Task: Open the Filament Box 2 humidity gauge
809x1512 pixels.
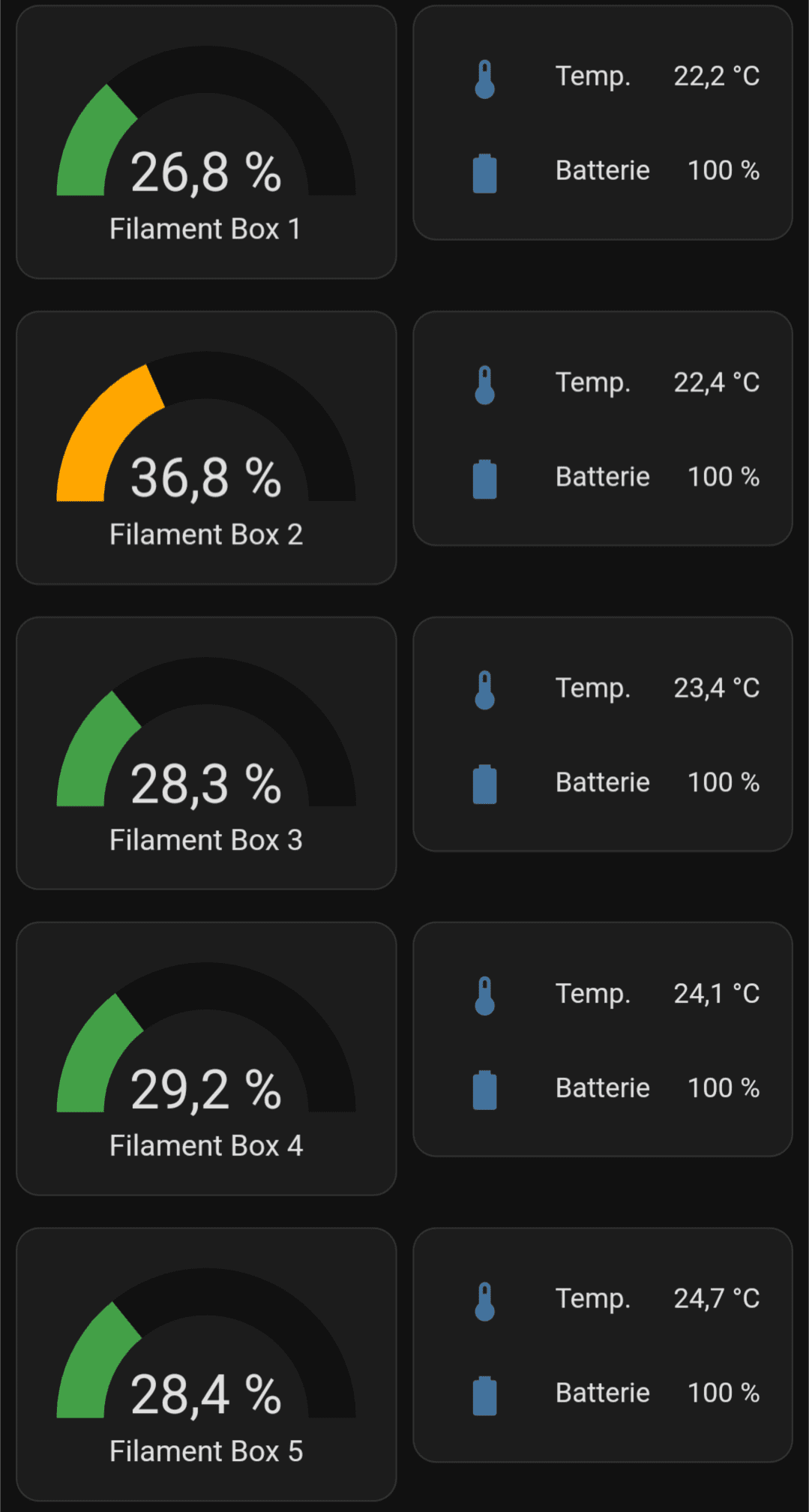Action: [x=206, y=448]
